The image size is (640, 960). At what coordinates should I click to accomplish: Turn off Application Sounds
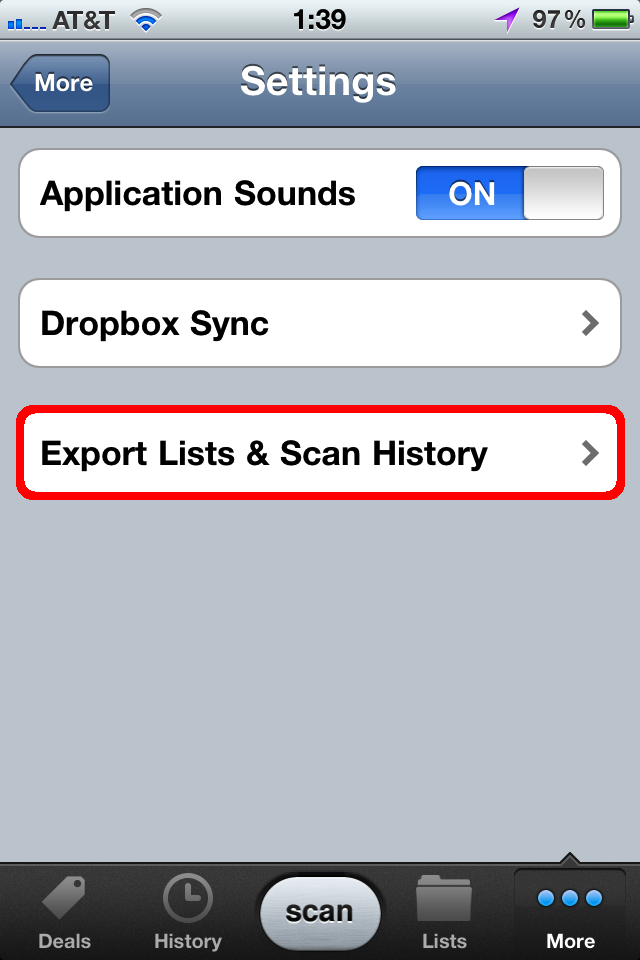(x=509, y=193)
